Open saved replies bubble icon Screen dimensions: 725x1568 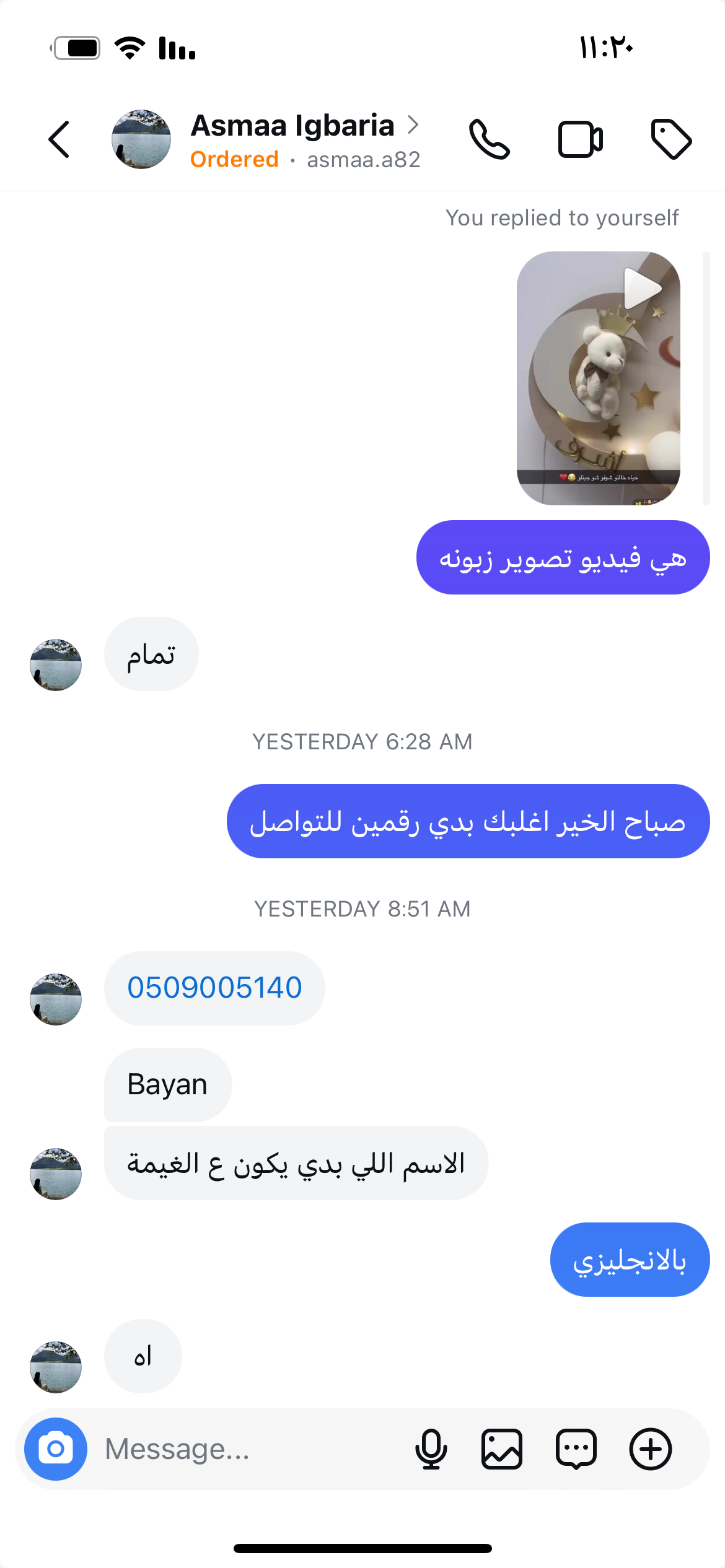tap(576, 1449)
